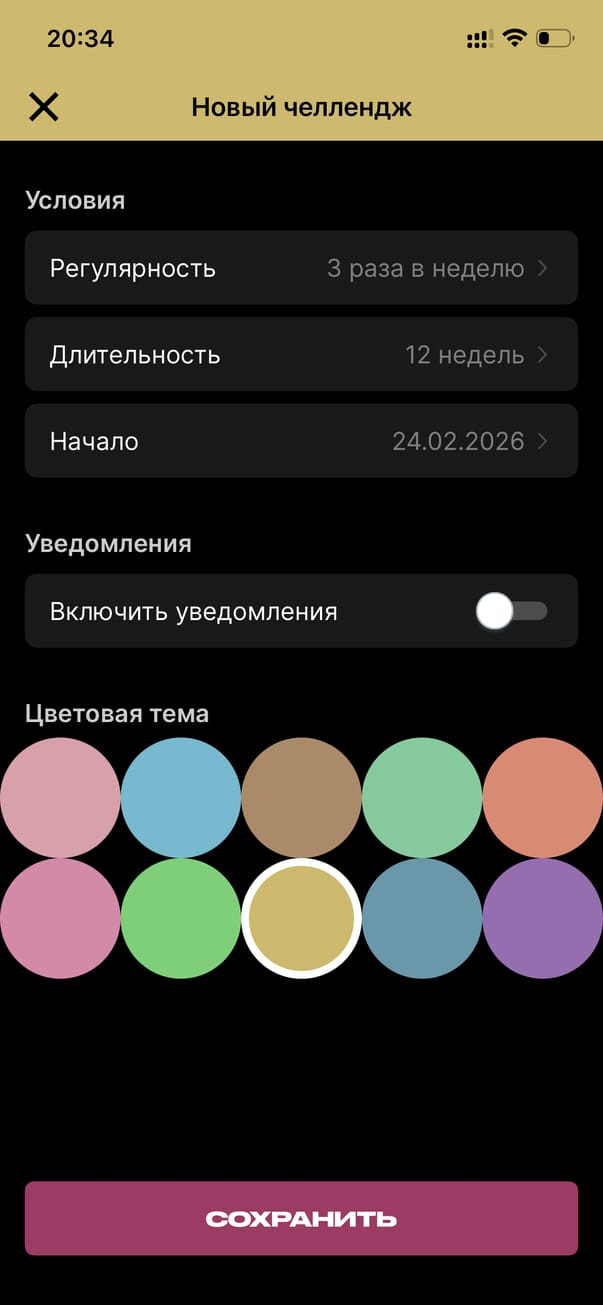The width and height of the screenshot is (603, 1305).
Task: Change the Длительность value
Action: click(301, 355)
